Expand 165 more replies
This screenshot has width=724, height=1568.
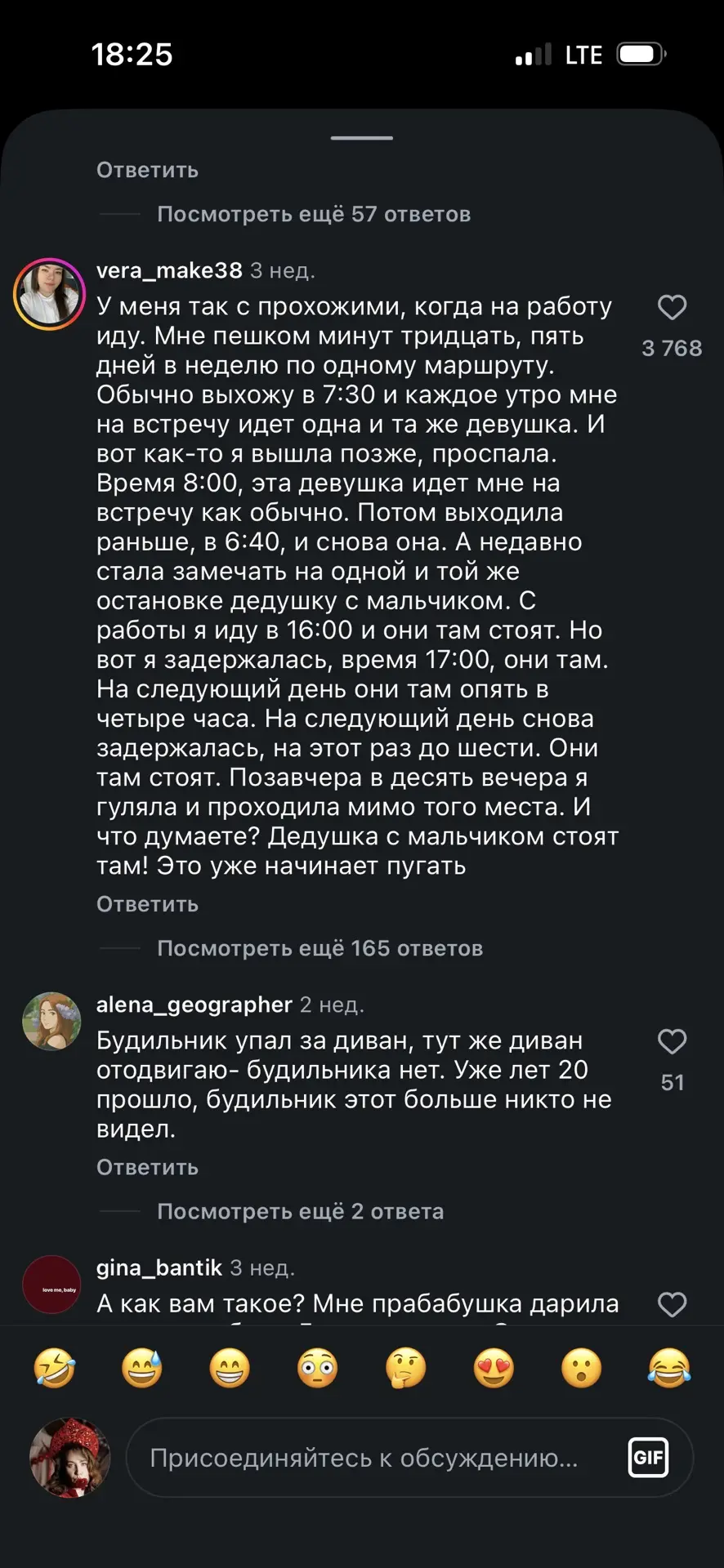(x=320, y=948)
